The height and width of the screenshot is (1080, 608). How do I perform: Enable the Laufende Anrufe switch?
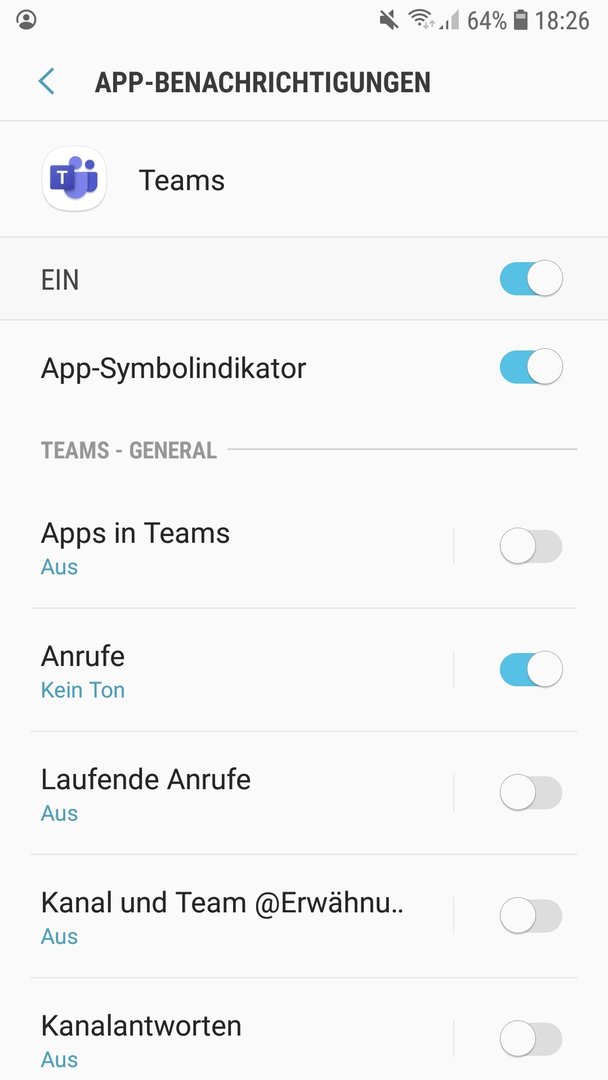[530, 793]
